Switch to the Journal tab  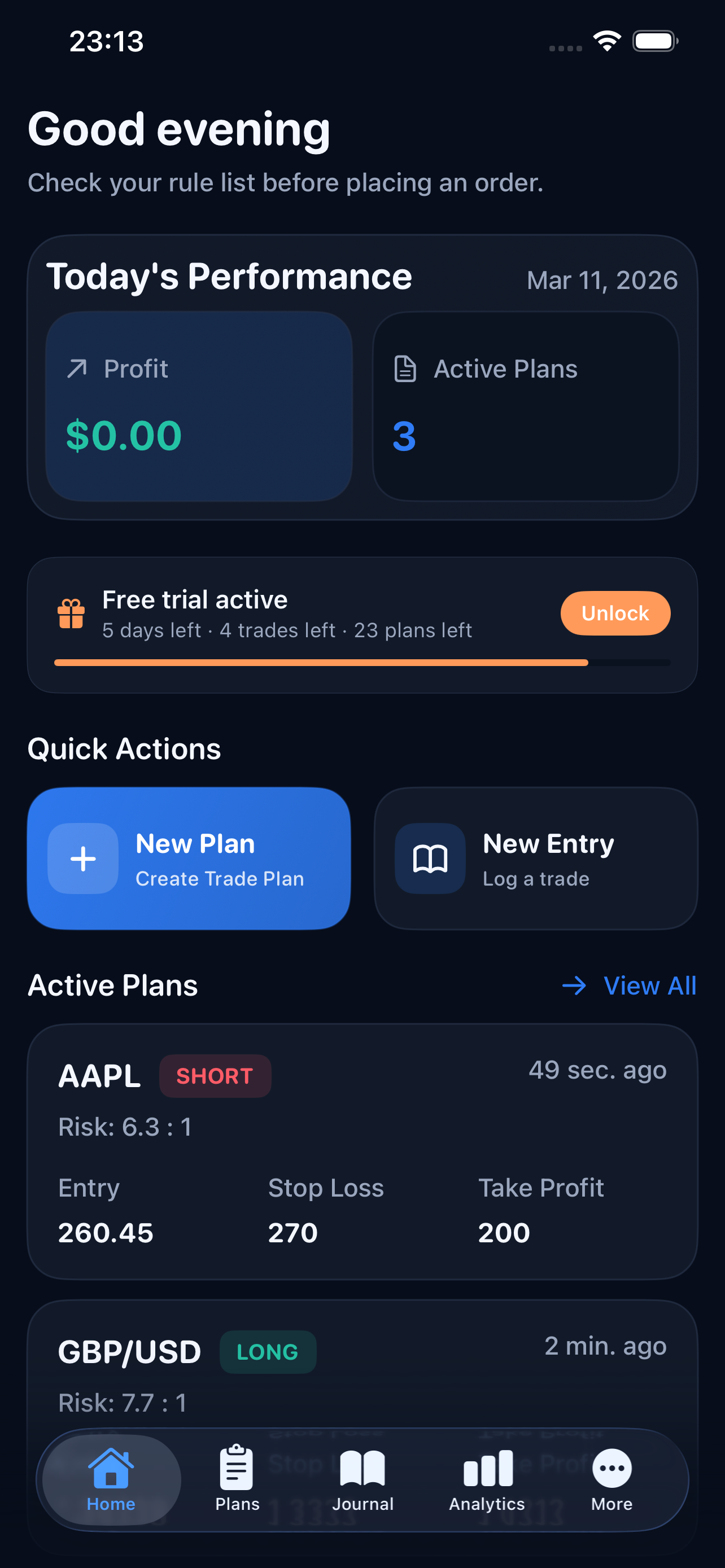click(363, 1479)
